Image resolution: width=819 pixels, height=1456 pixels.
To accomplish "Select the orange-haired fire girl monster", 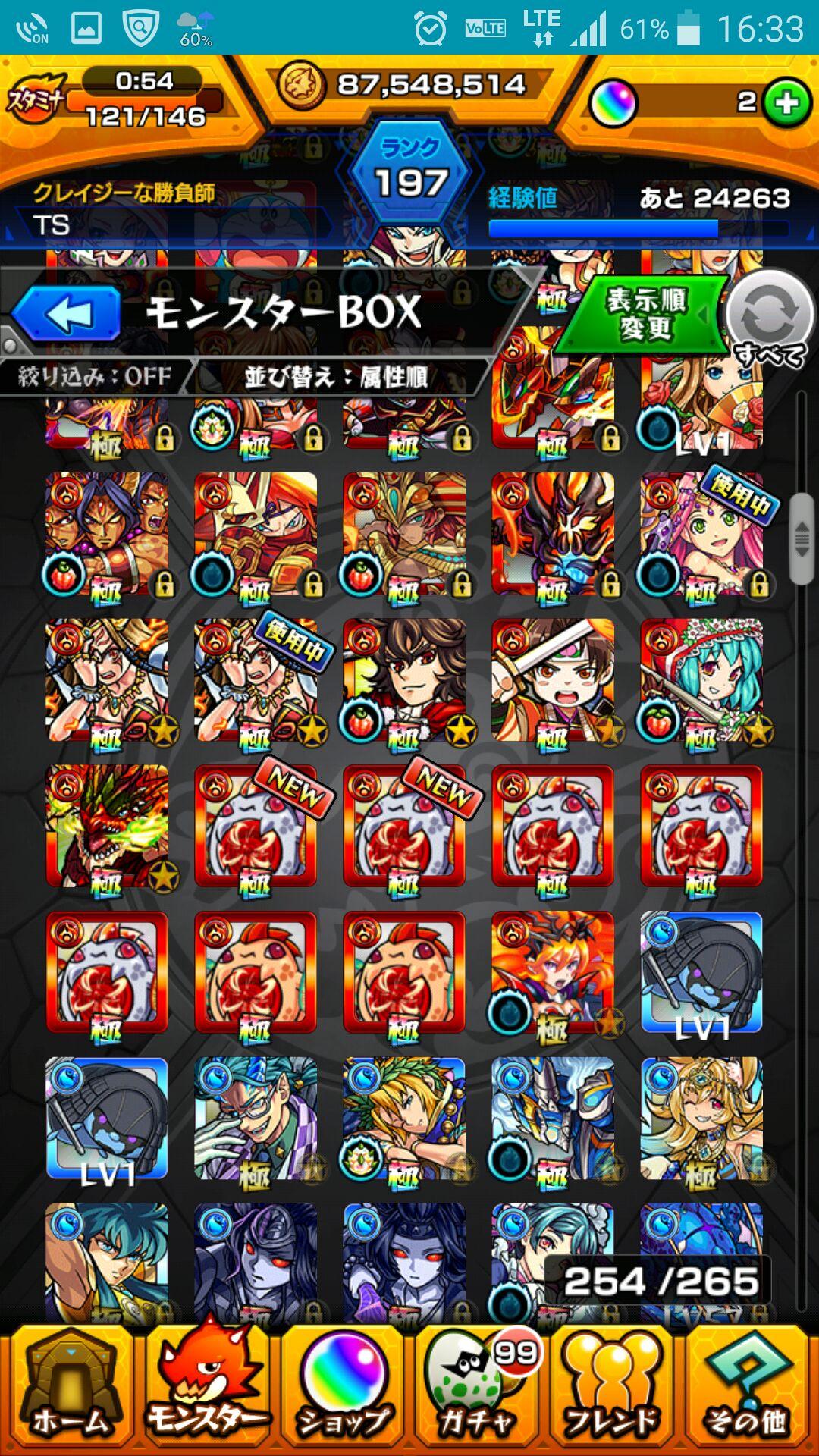I will point(553,972).
